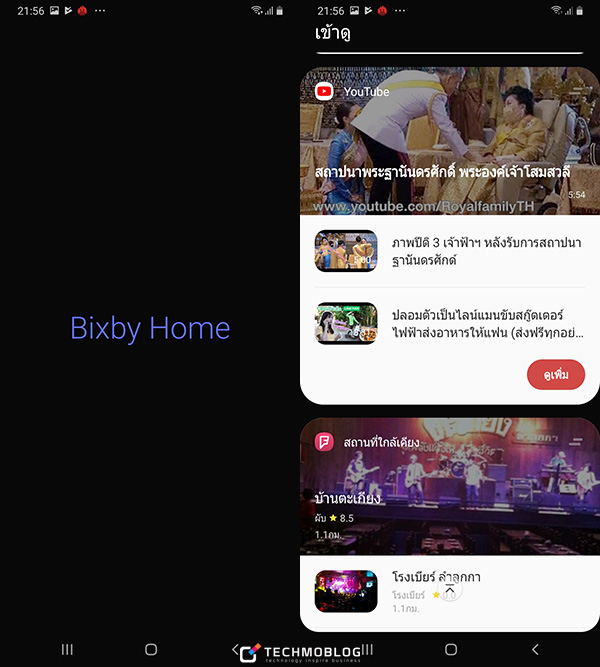Open video ปลอมตัวเป็นไลน์แมนขับสกู๊ตเตอร์
600x667 pixels.
[x=450, y=323]
